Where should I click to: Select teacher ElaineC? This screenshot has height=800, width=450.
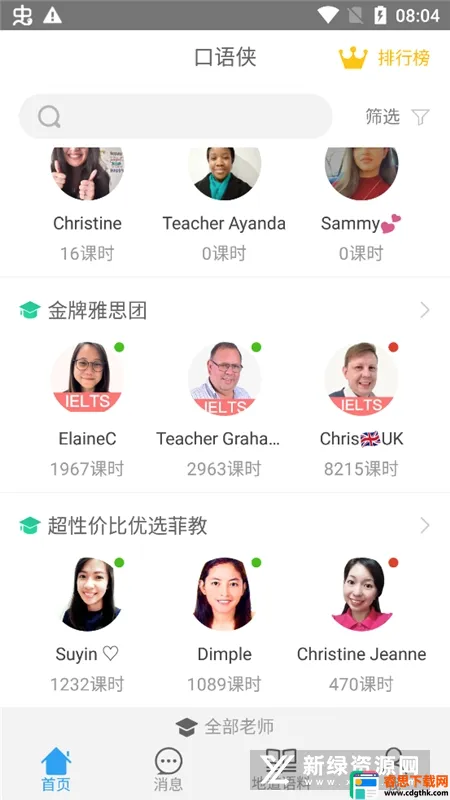pyautogui.click(x=87, y=409)
